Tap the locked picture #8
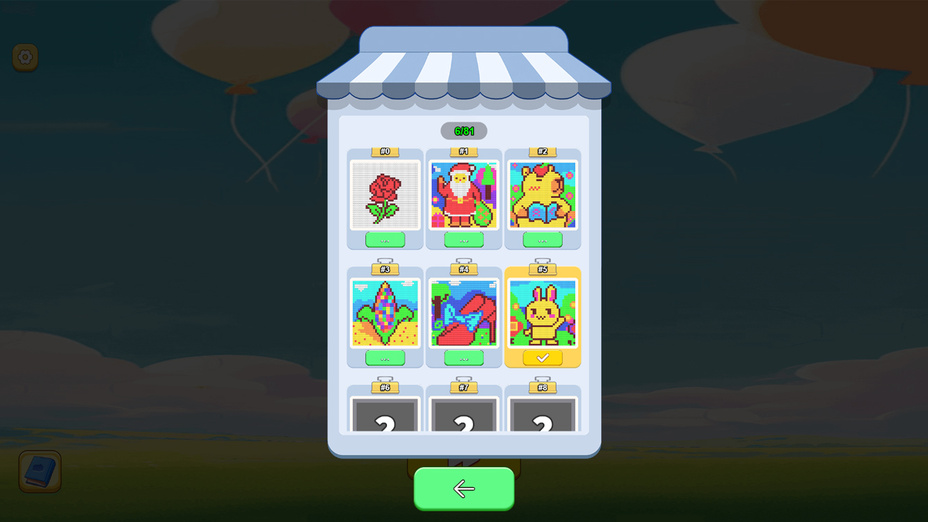928x522 pixels. (543, 416)
